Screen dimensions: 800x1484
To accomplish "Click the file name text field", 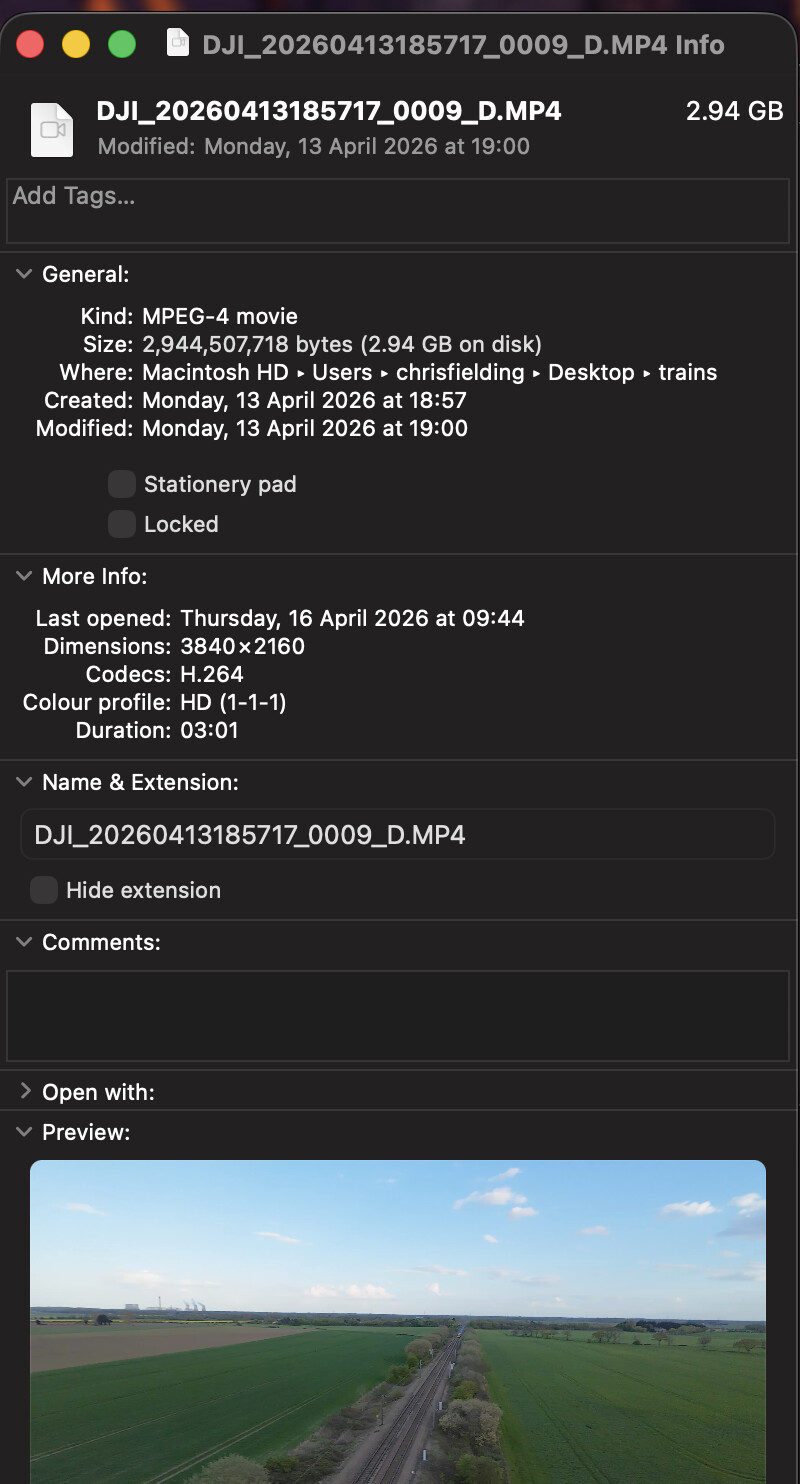I will (x=398, y=834).
